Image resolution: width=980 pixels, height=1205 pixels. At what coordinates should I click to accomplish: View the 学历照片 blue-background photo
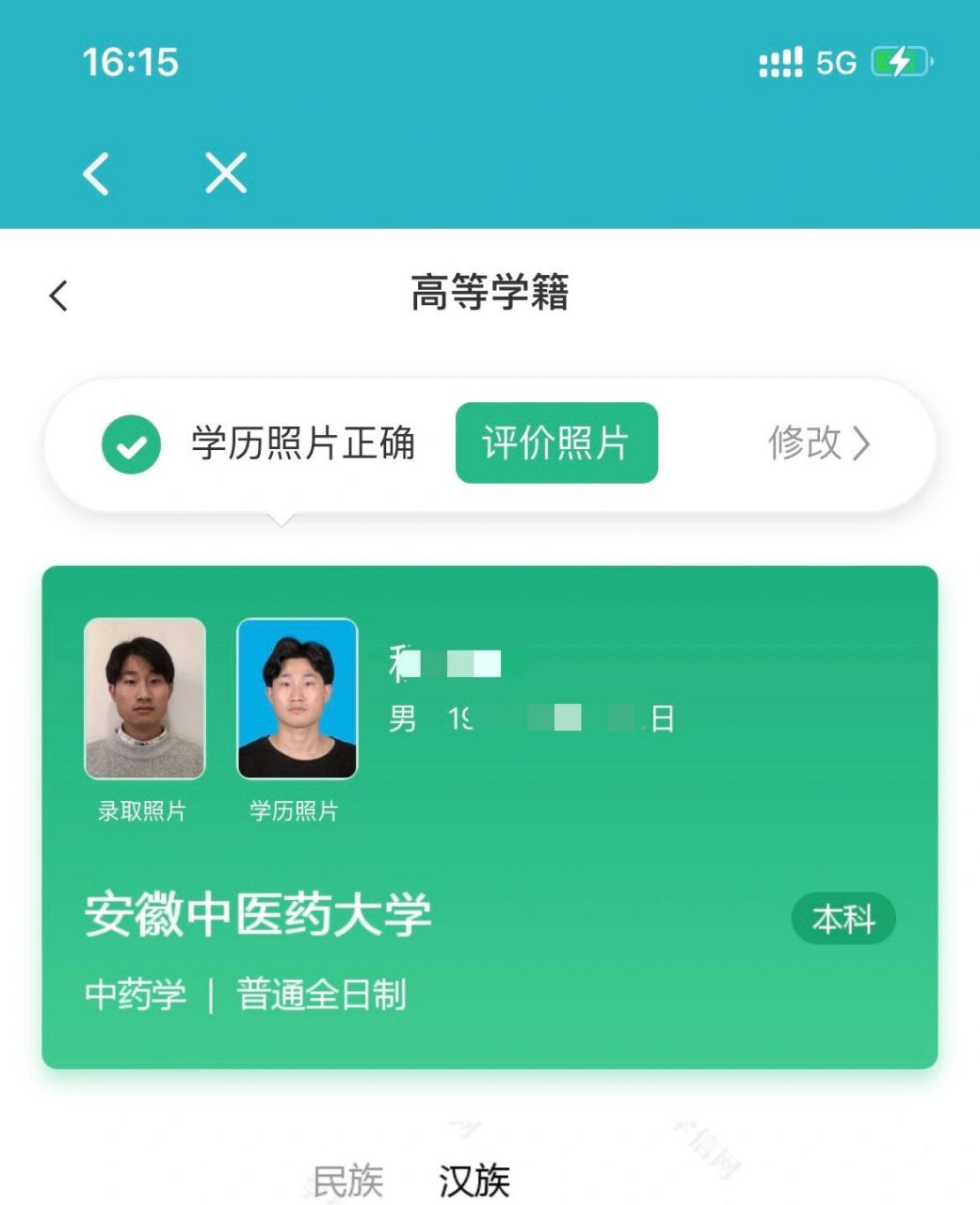tap(297, 699)
